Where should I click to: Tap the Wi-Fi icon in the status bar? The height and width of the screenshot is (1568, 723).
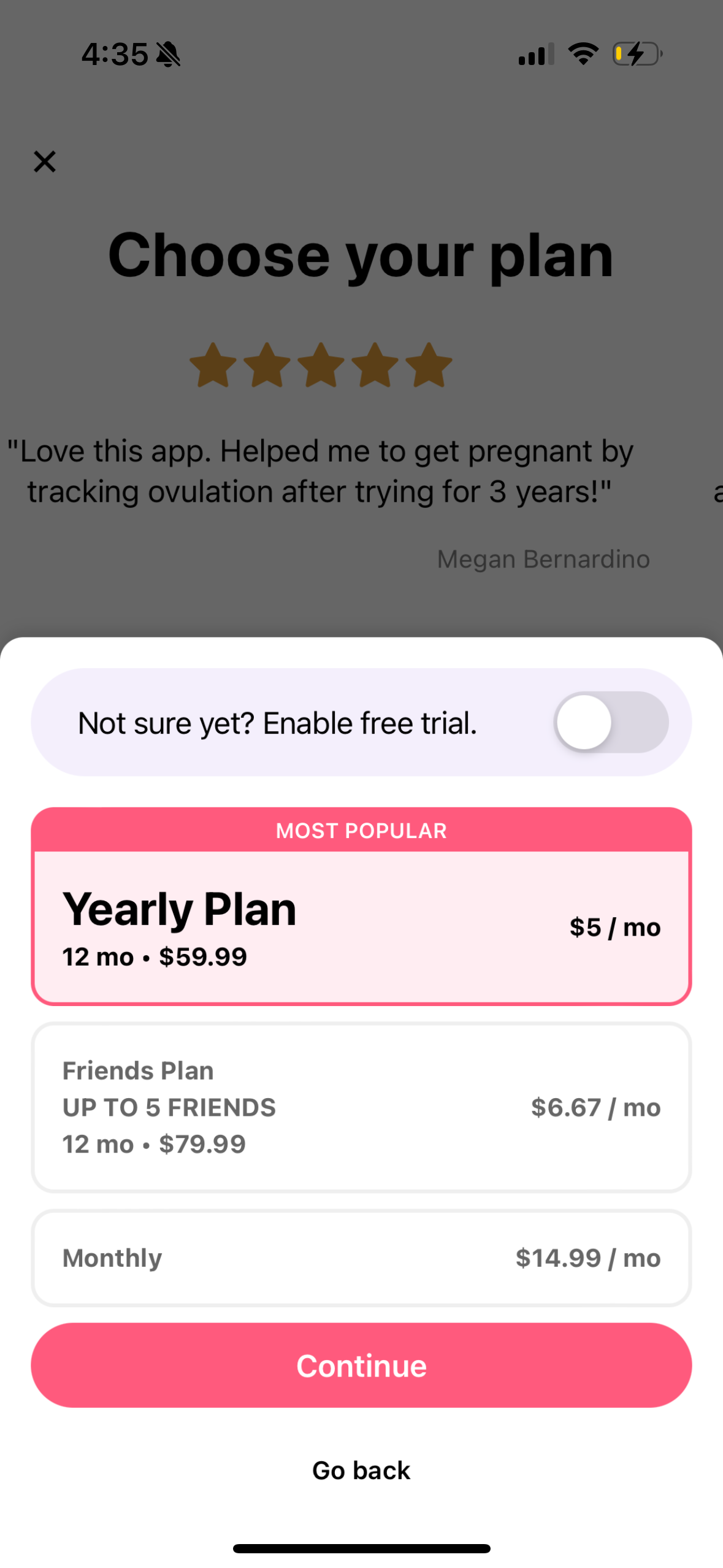[583, 54]
